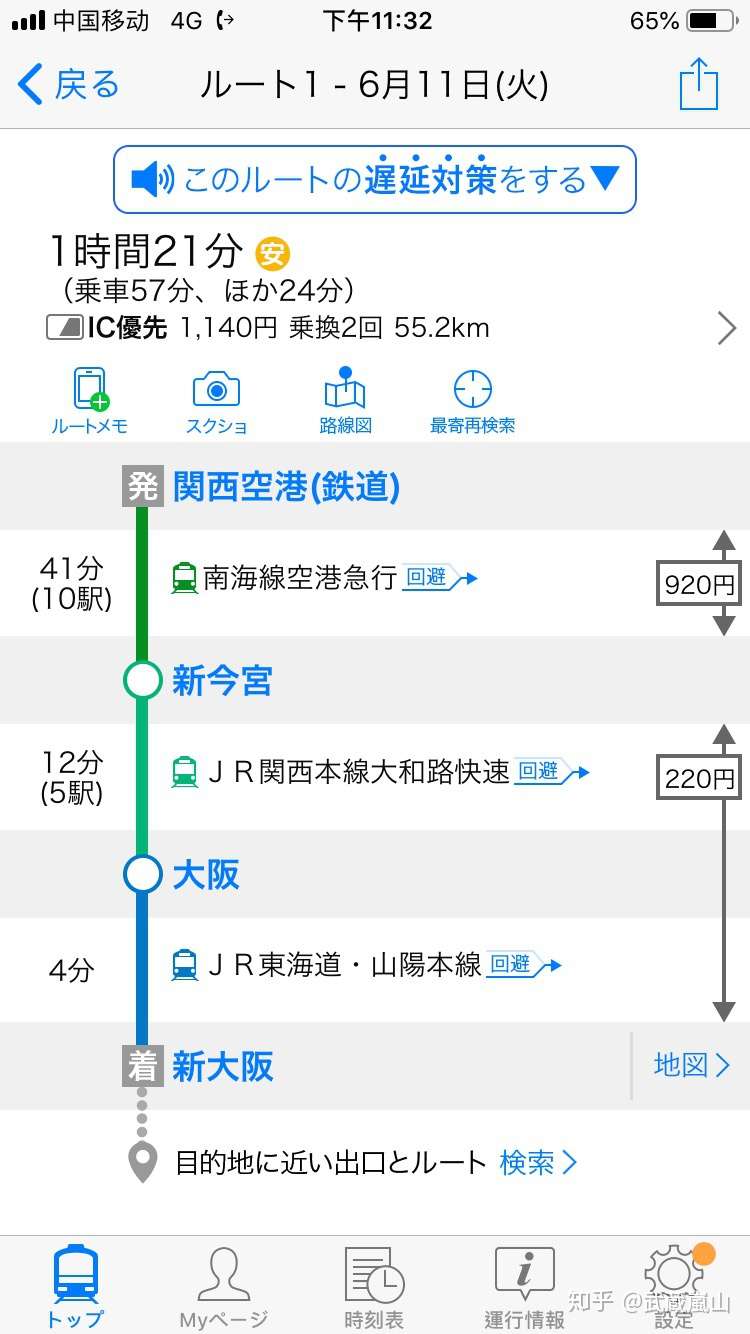Open 大阪 station details

click(206, 875)
